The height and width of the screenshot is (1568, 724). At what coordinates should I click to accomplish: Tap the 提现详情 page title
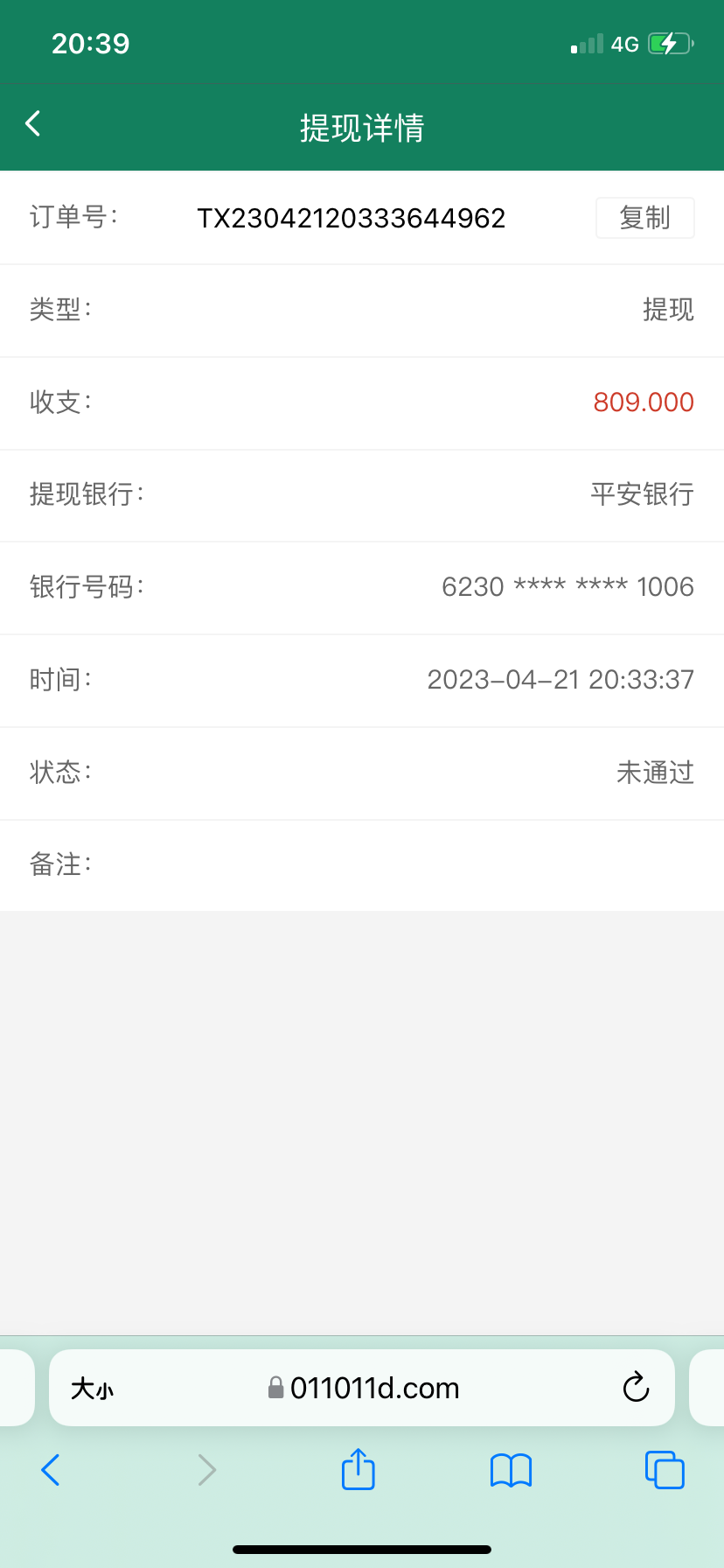click(362, 127)
